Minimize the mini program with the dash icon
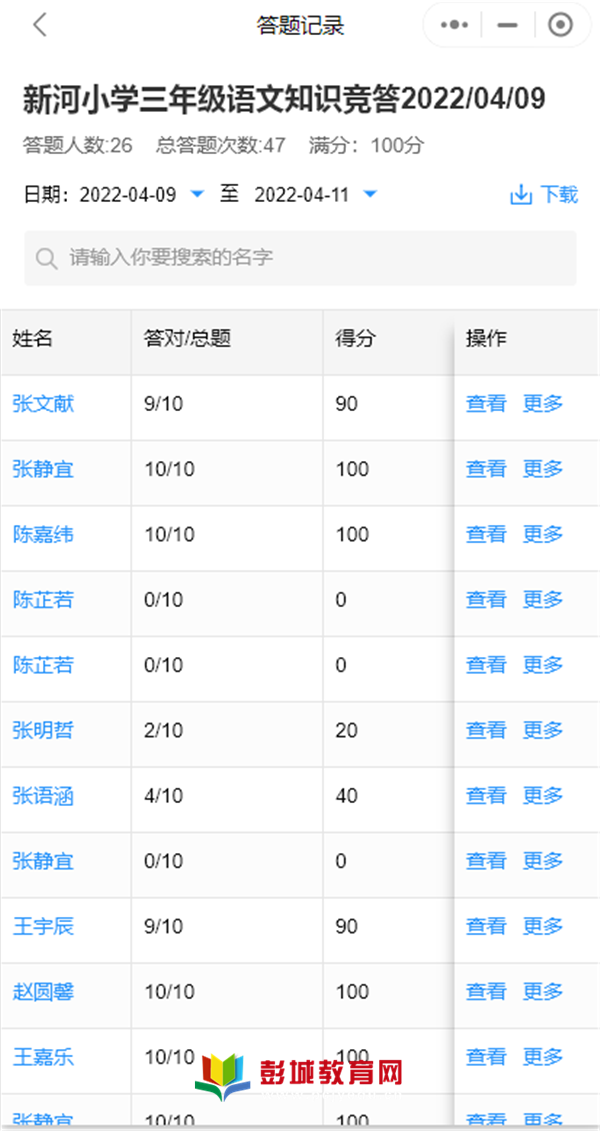Image resolution: width=600 pixels, height=1131 pixels. pos(508,25)
